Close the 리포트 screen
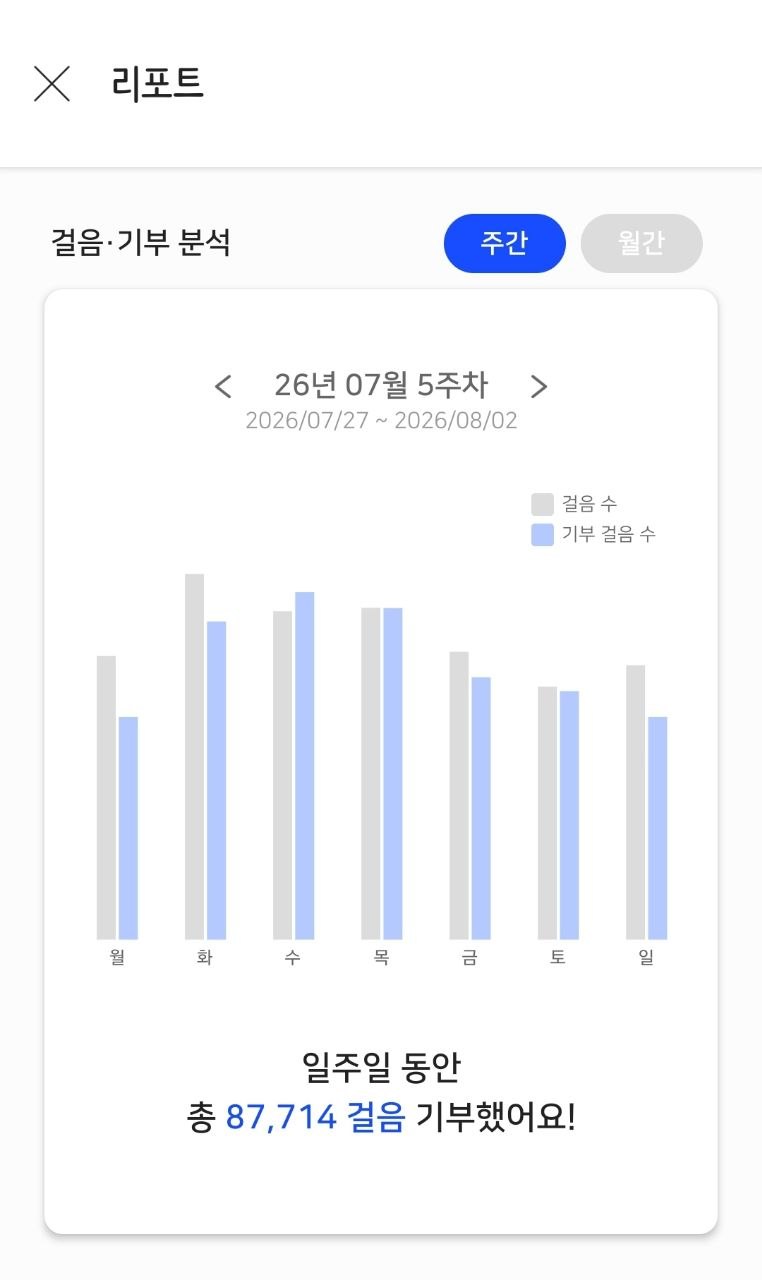 pyautogui.click(x=52, y=84)
